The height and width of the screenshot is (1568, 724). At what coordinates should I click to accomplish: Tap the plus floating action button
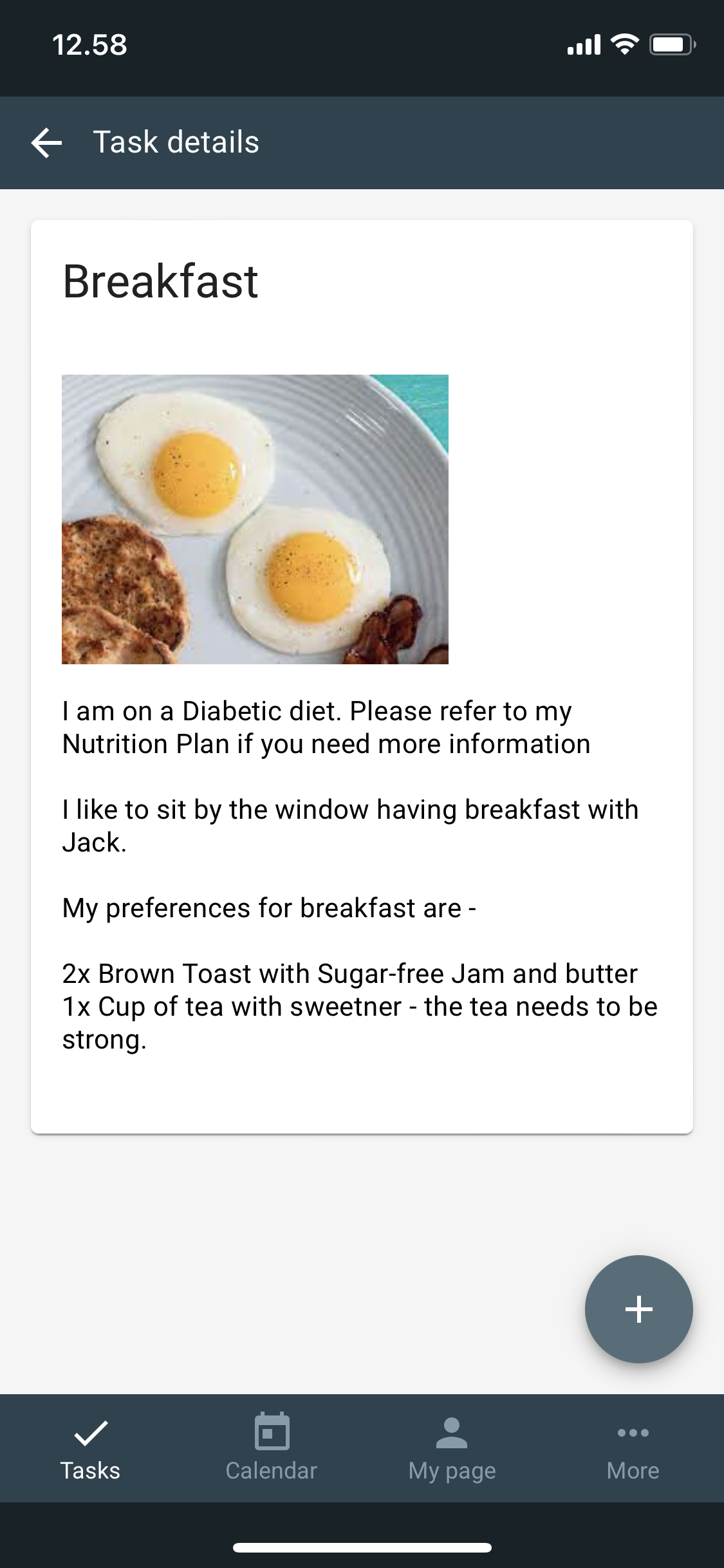coord(638,1309)
